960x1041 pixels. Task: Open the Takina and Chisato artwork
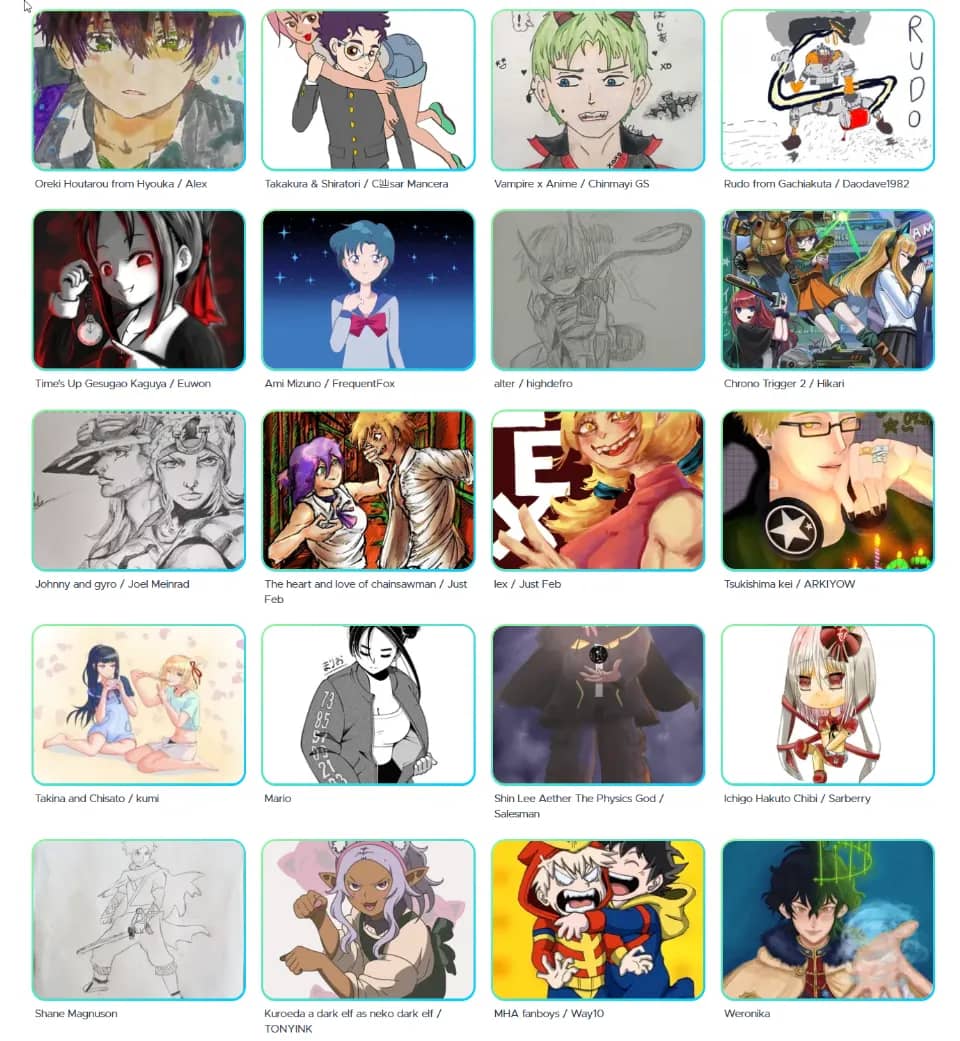point(138,705)
